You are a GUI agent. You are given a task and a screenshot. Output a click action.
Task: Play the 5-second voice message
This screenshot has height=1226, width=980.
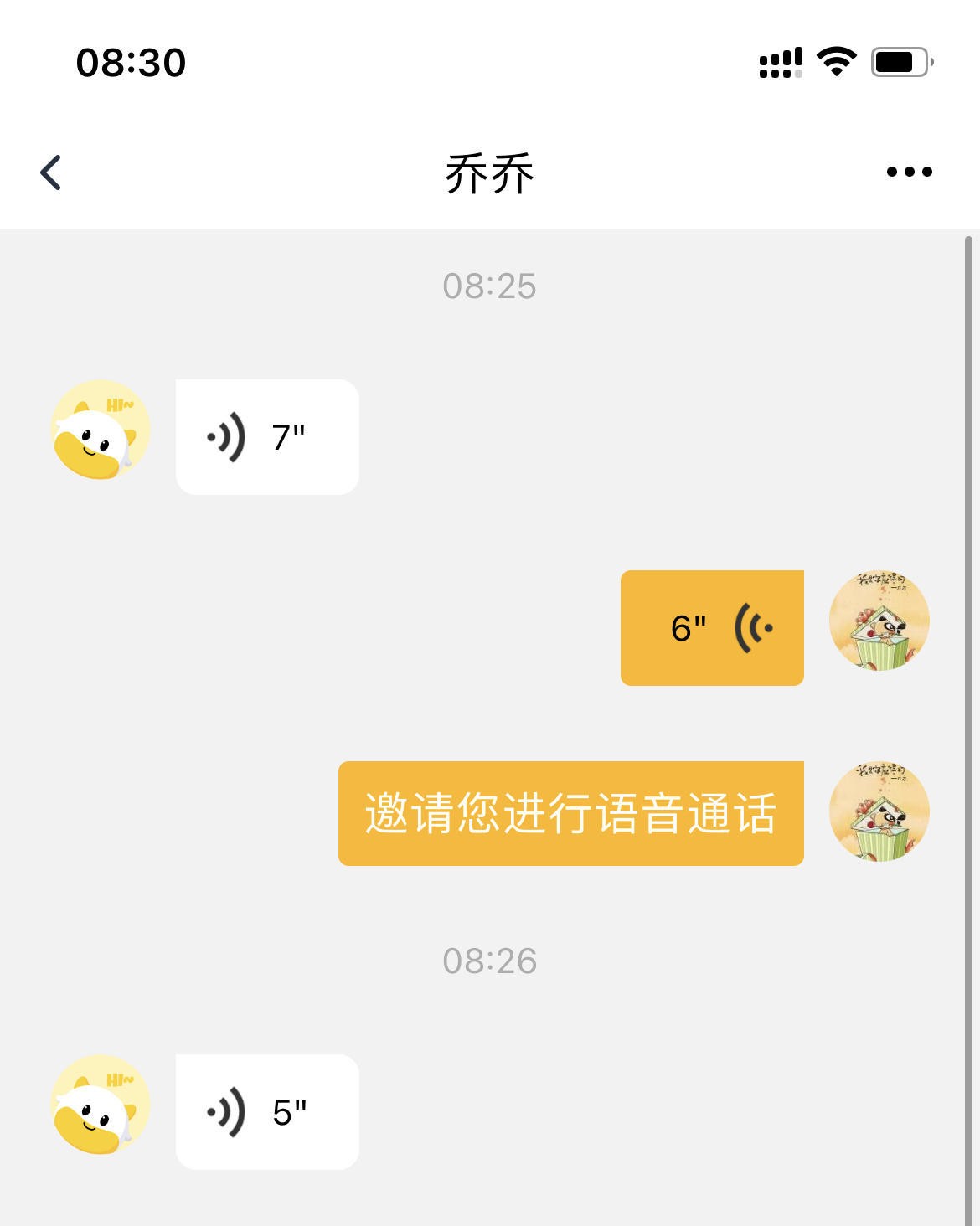click(x=267, y=1112)
